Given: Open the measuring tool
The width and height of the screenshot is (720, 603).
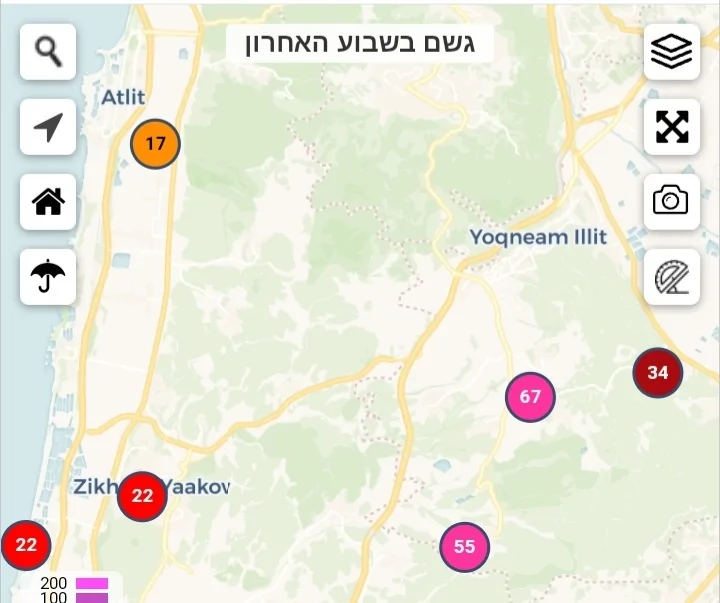Looking at the screenshot, I should (671, 277).
